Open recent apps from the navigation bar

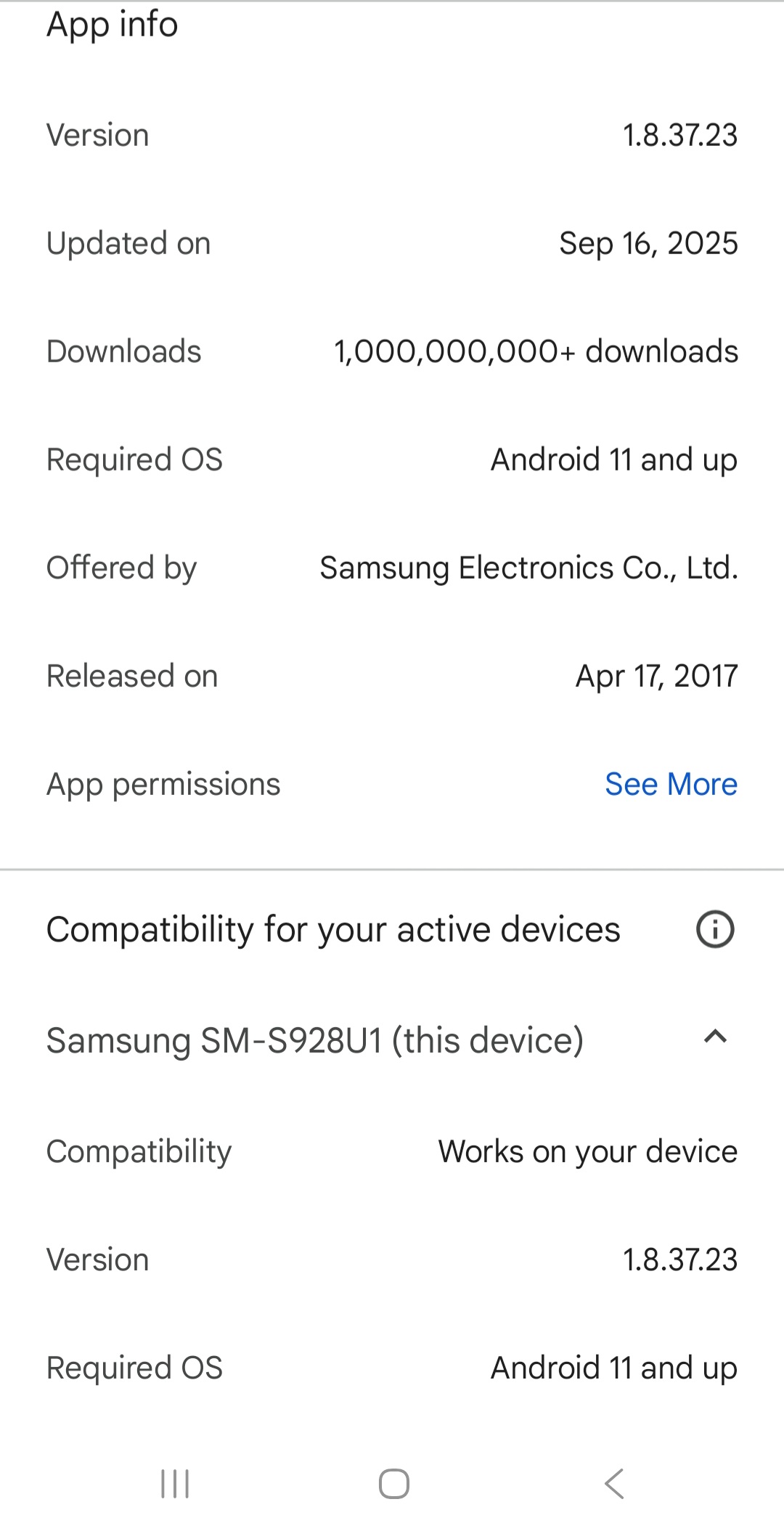pyautogui.click(x=175, y=1483)
